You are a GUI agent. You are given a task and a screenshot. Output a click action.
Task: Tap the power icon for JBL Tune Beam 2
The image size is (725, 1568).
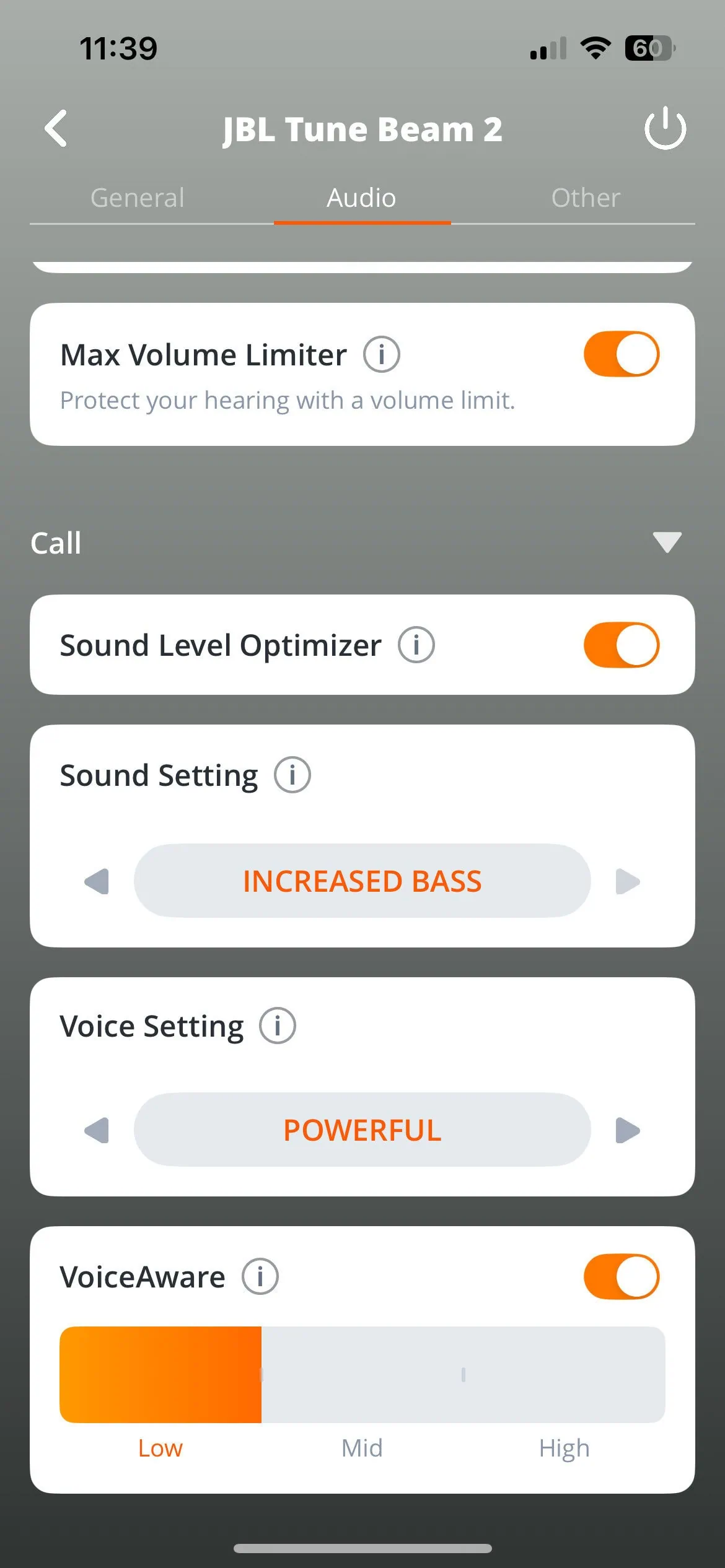(x=665, y=128)
